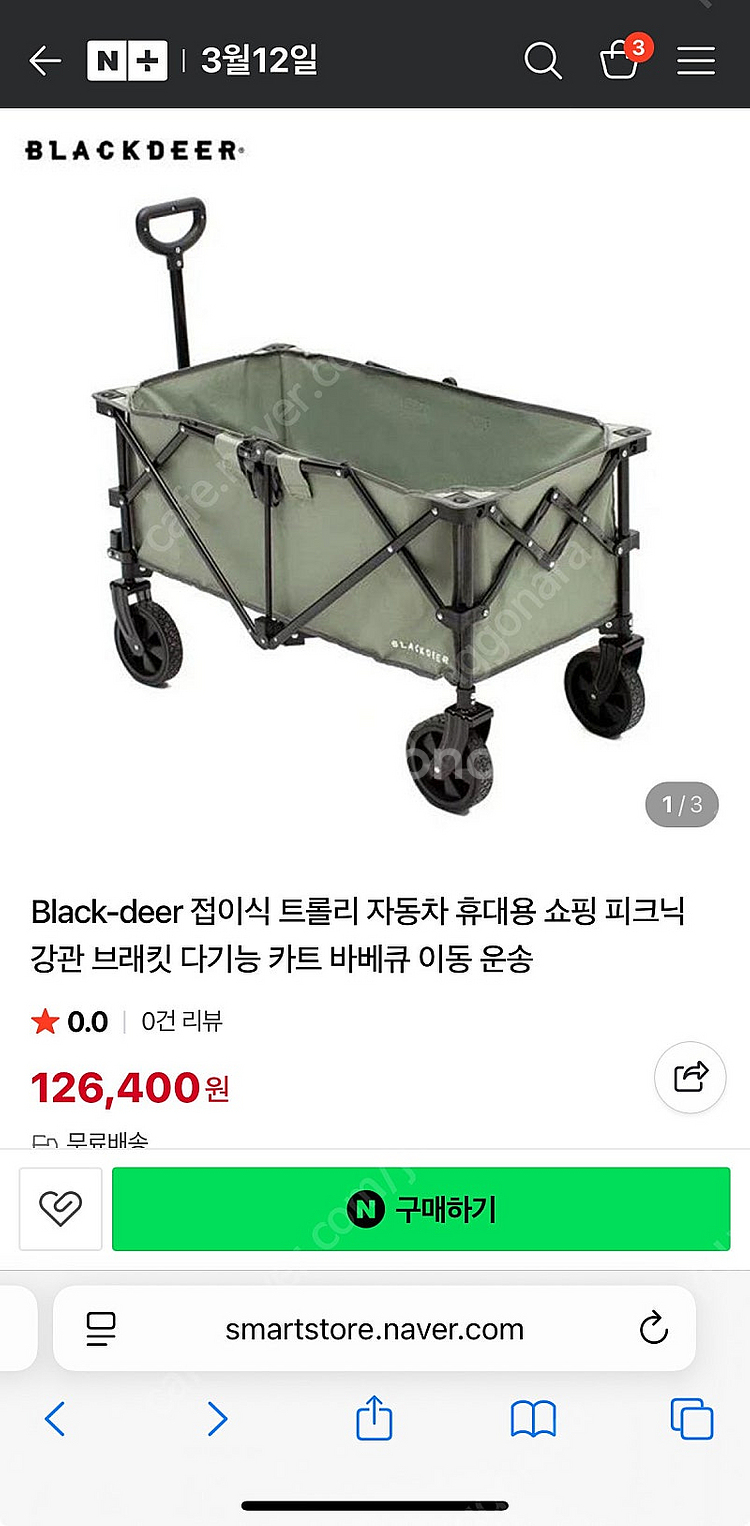750x1526 pixels.
Task: Tap the red star rating icon
Action: click(44, 1022)
